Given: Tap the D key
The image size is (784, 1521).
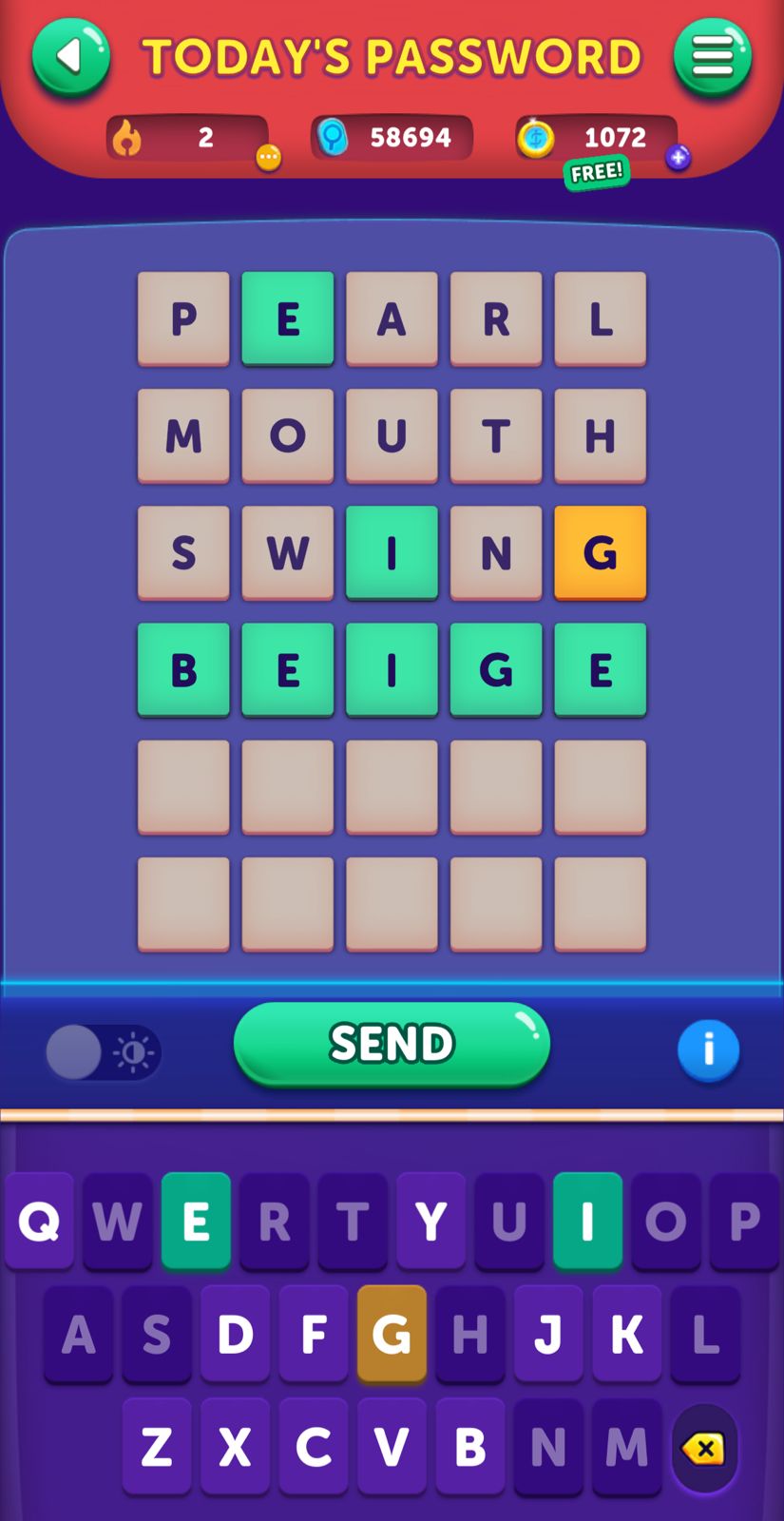Looking at the screenshot, I should click(x=235, y=1334).
